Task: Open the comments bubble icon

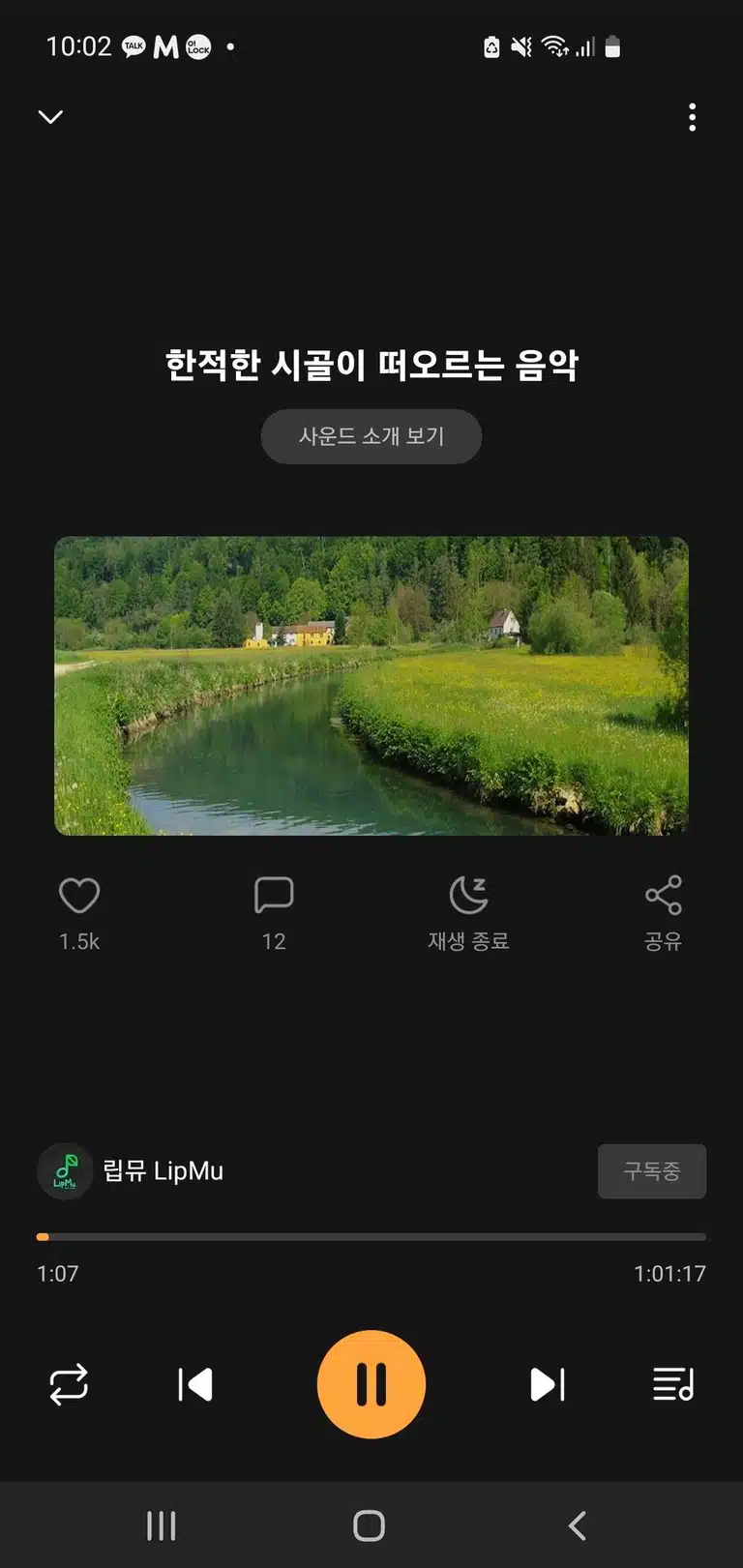Action: 274,896
